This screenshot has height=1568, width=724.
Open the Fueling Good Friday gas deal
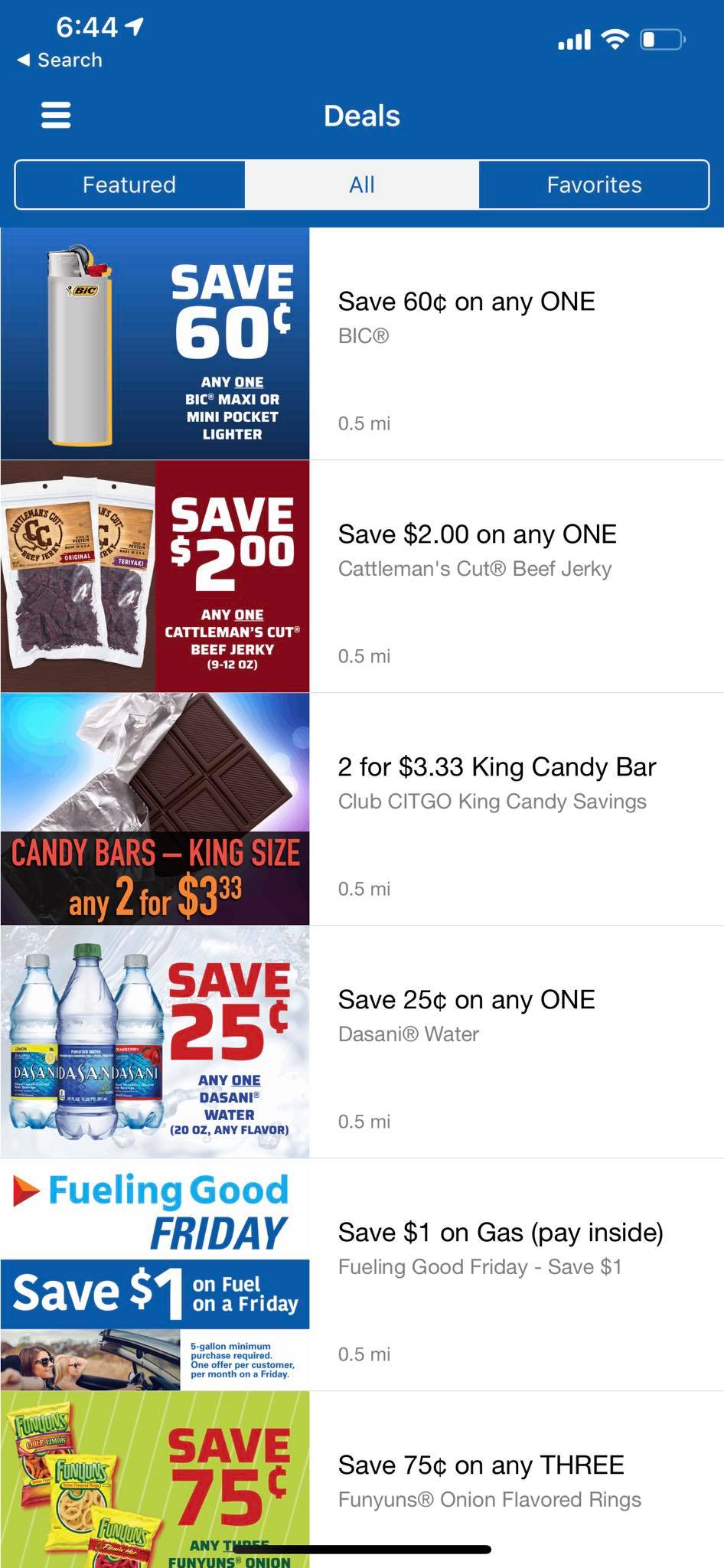point(362,1275)
